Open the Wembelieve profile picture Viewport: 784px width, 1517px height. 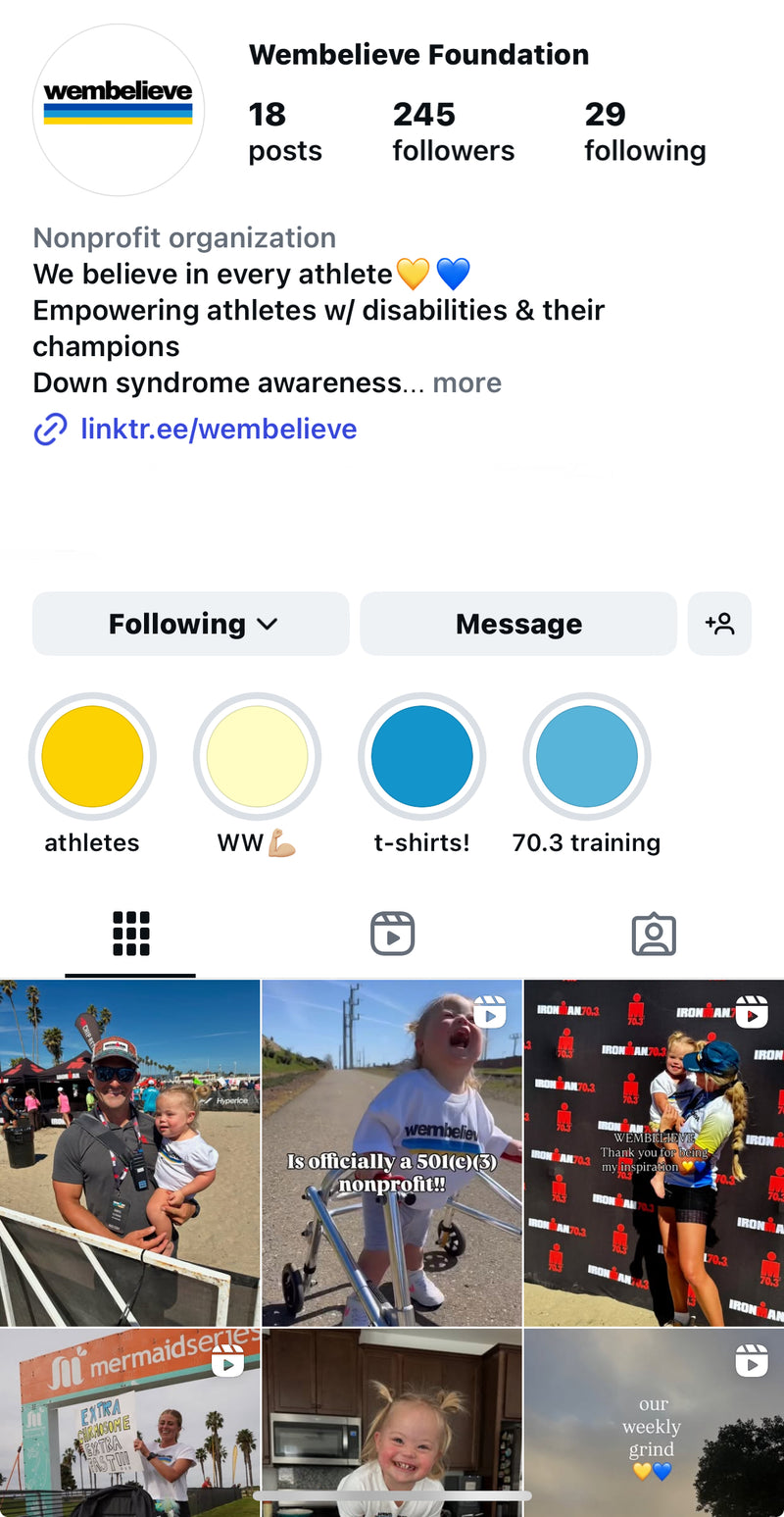point(119,110)
